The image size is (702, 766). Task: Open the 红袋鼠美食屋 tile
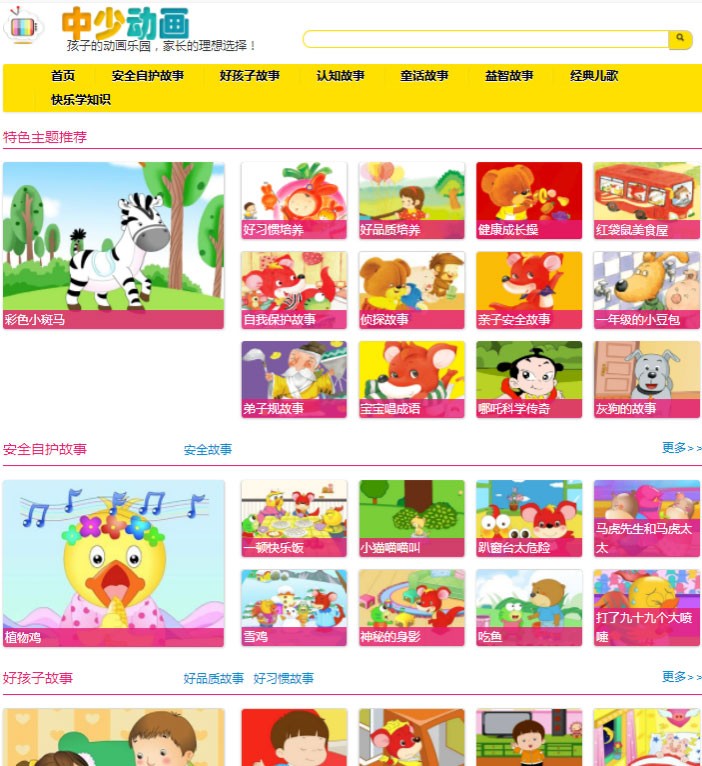tap(646, 200)
